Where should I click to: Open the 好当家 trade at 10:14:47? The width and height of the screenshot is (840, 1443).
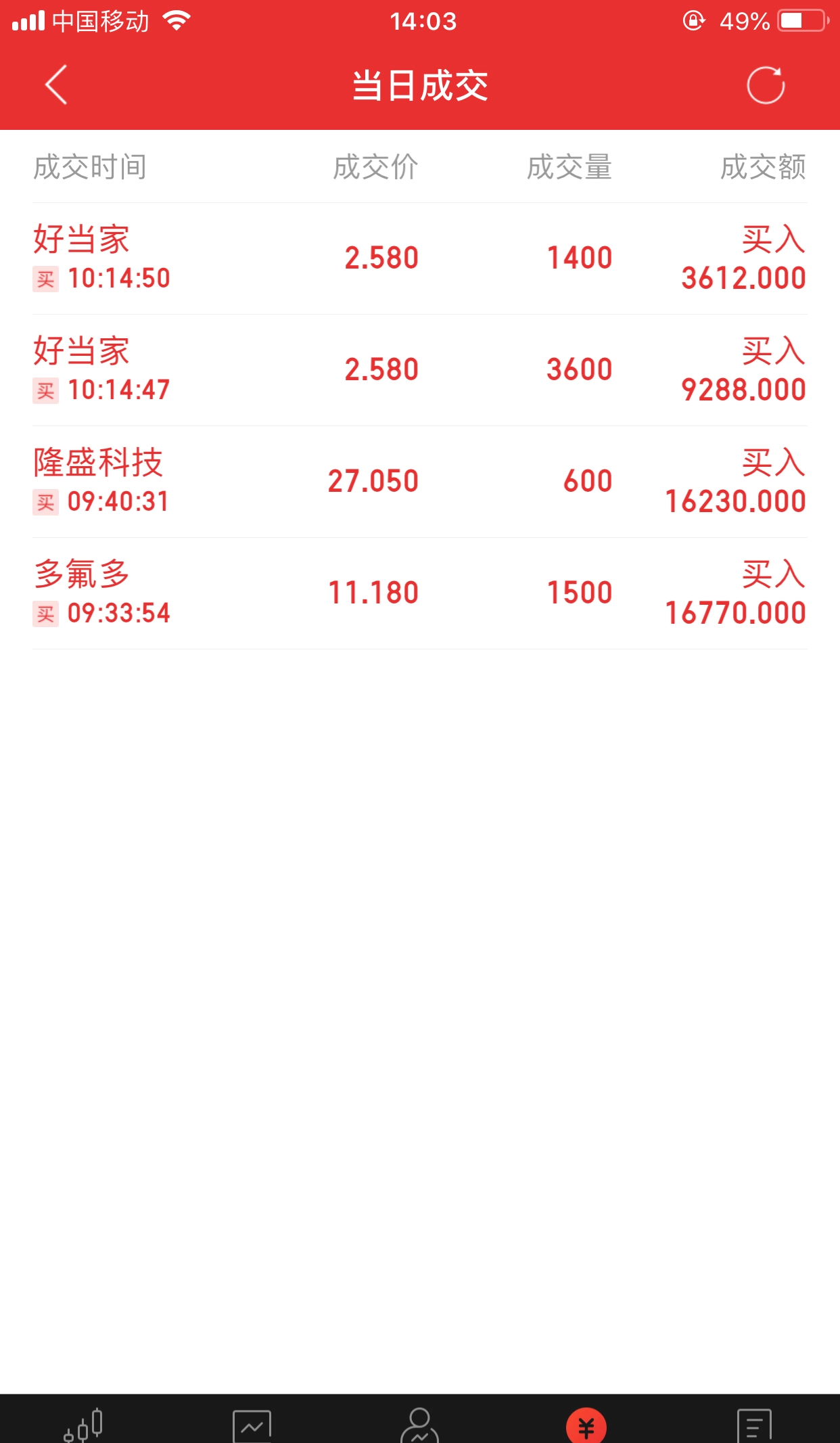(x=420, y=370)
